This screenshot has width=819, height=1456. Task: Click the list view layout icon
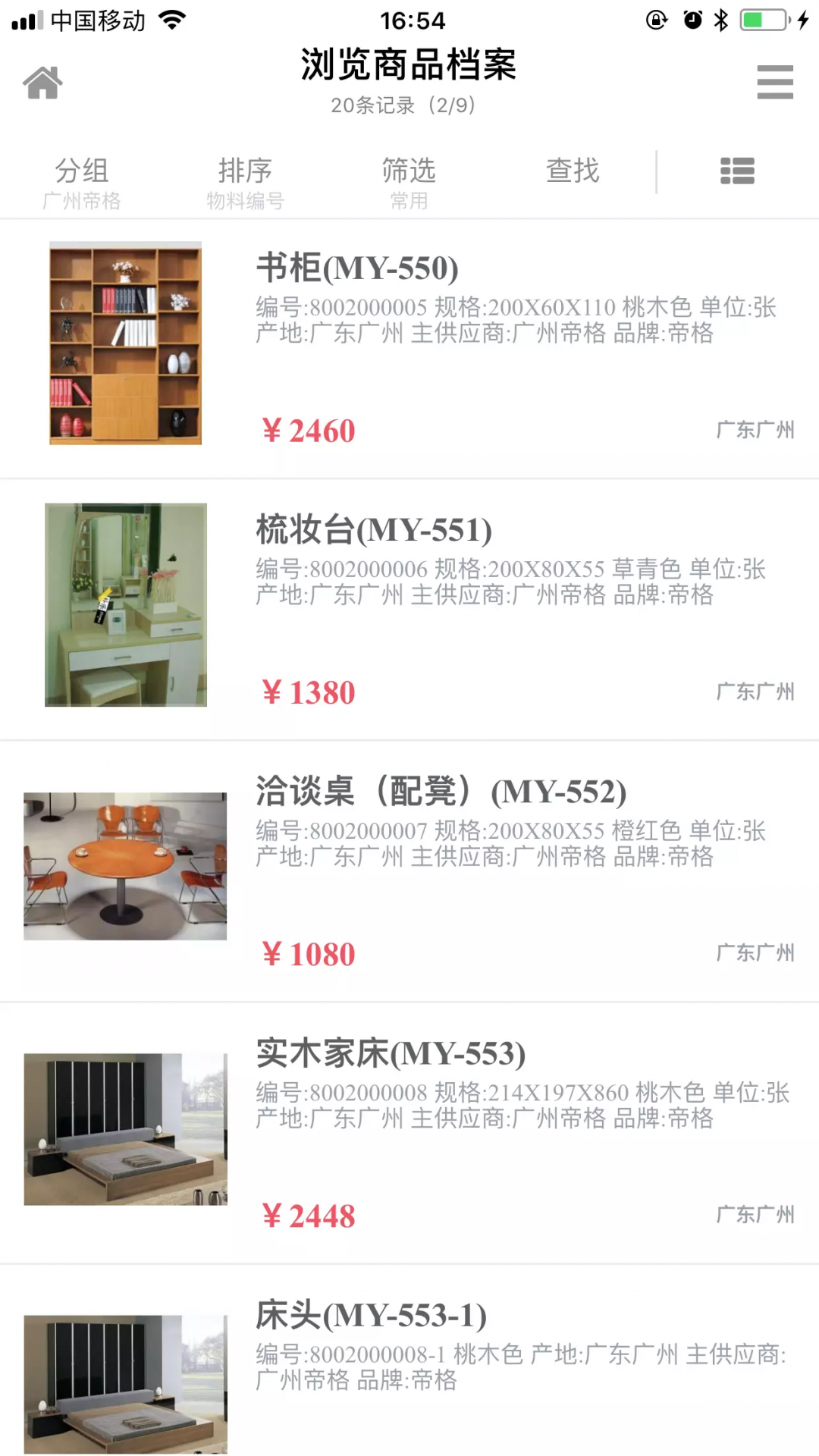pos(738,171)
